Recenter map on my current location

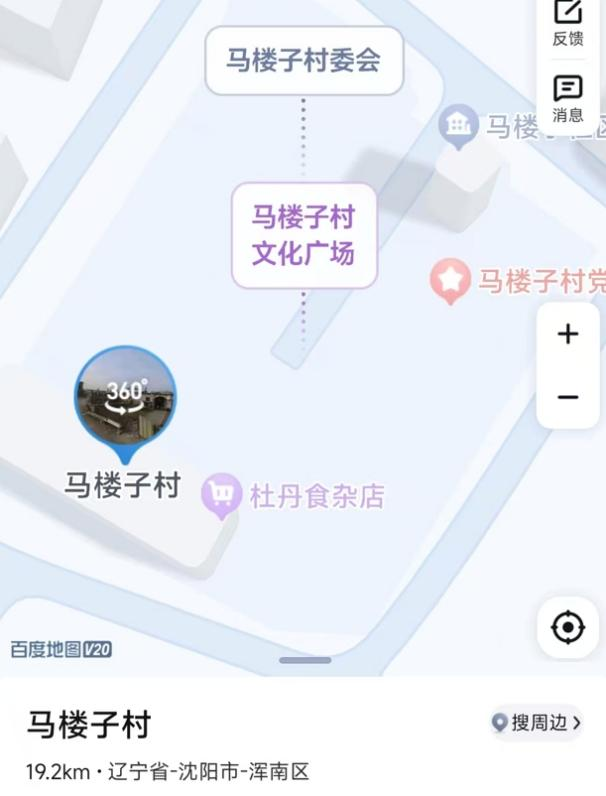point(568,627)
